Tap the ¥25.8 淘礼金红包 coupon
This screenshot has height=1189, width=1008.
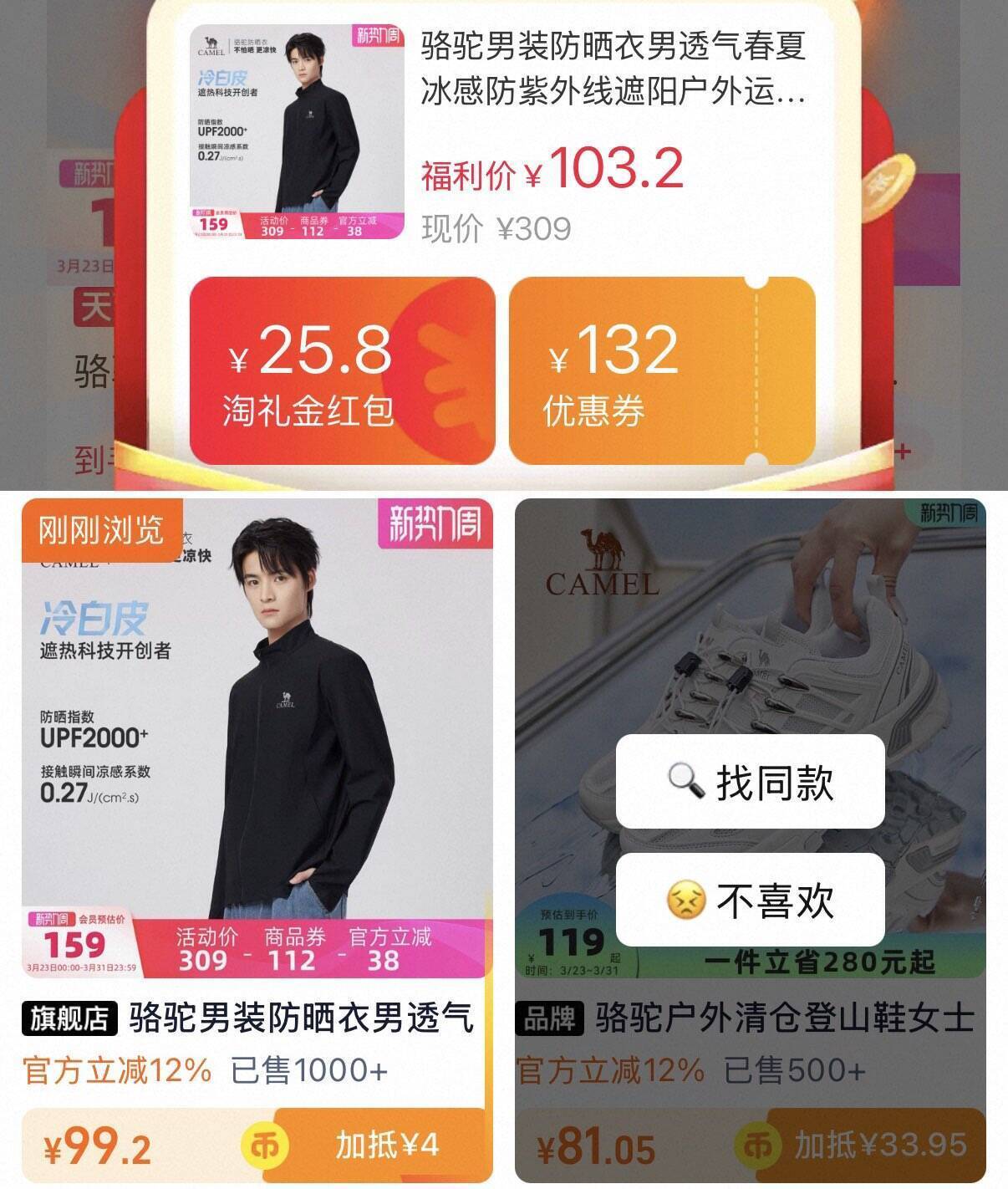342,371
